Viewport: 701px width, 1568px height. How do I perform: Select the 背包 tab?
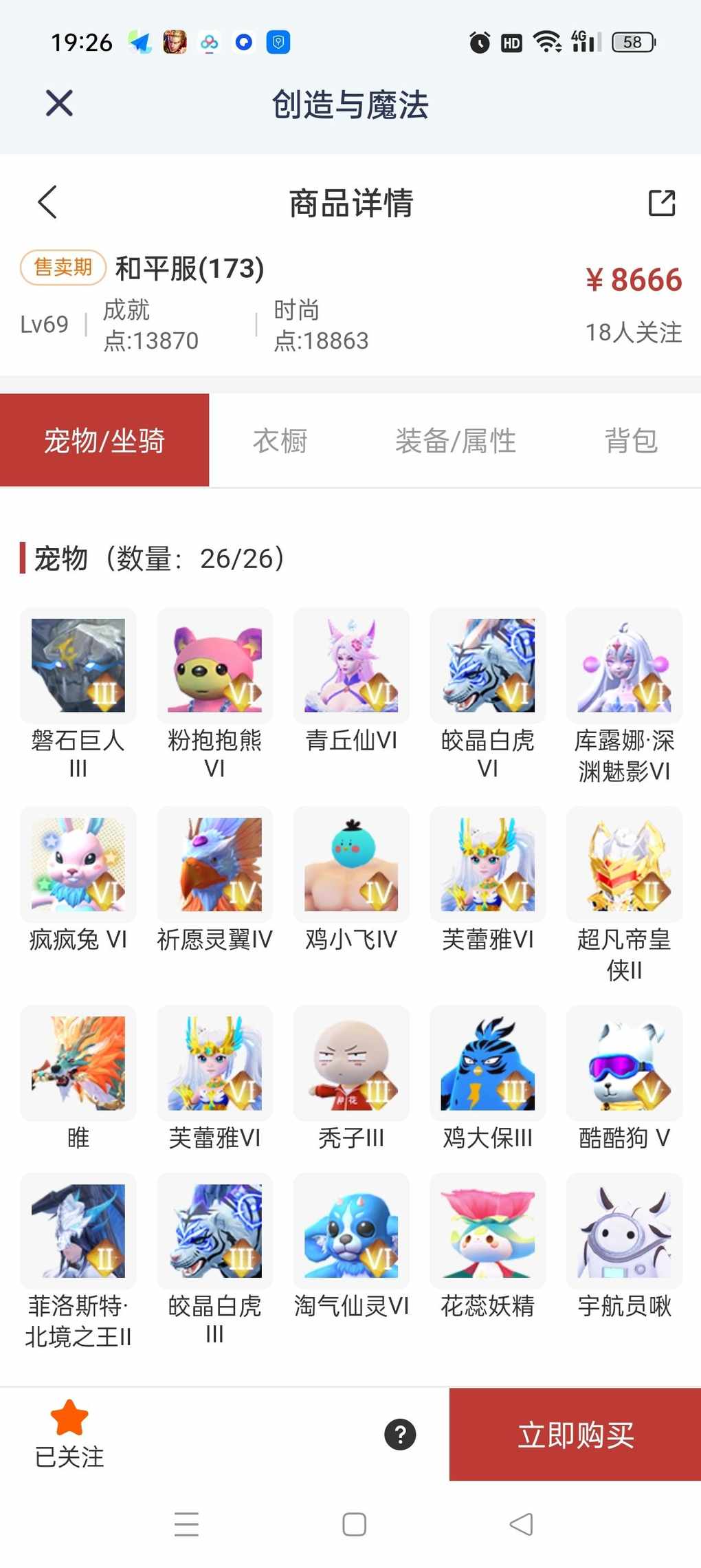tap(631, 441)
